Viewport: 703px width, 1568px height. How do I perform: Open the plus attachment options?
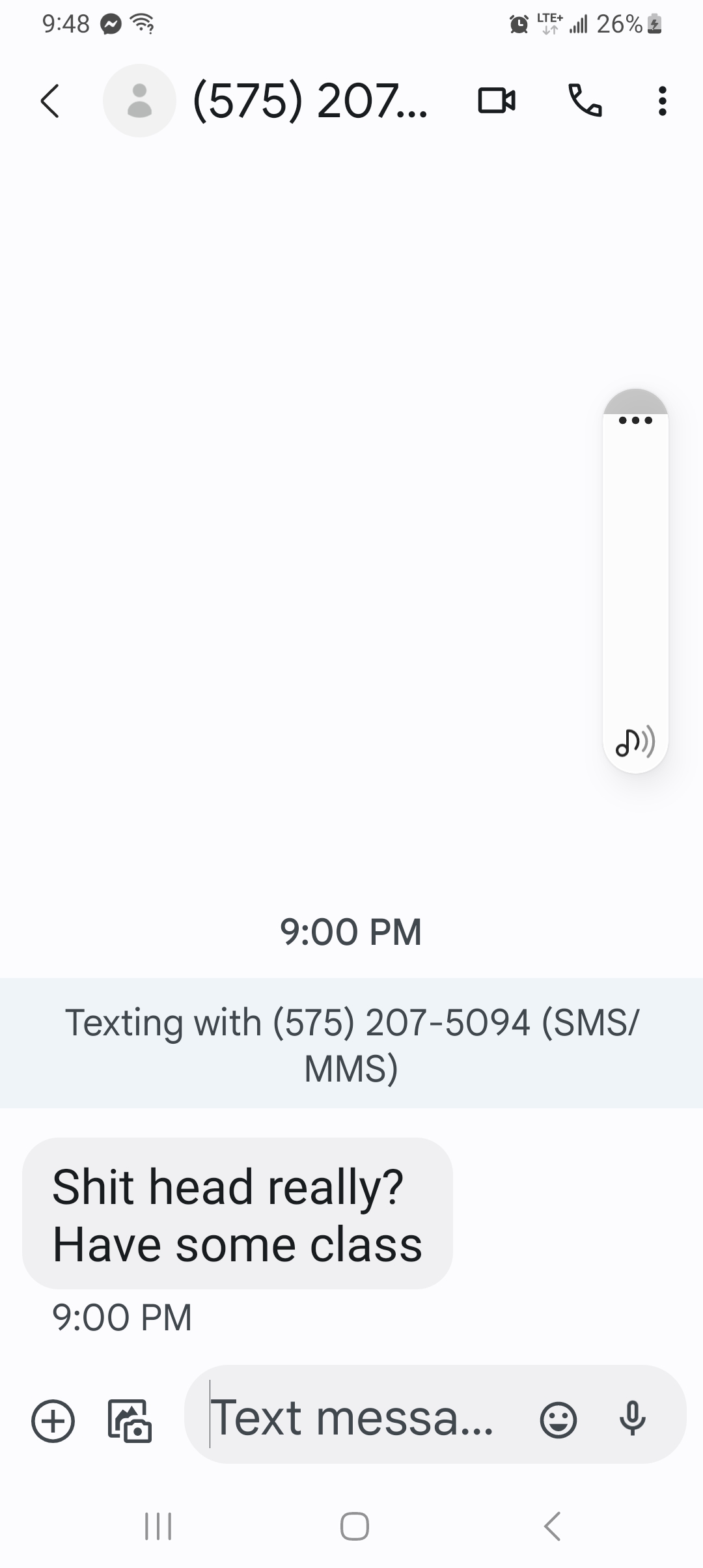click(x=53, y=1421)
